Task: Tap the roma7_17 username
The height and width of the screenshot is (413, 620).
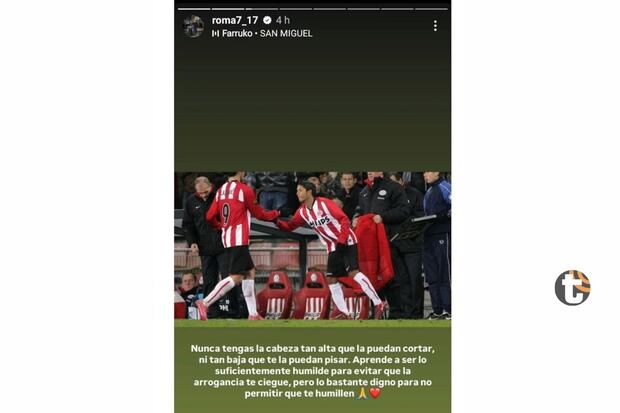Action: tap(234, 20)
